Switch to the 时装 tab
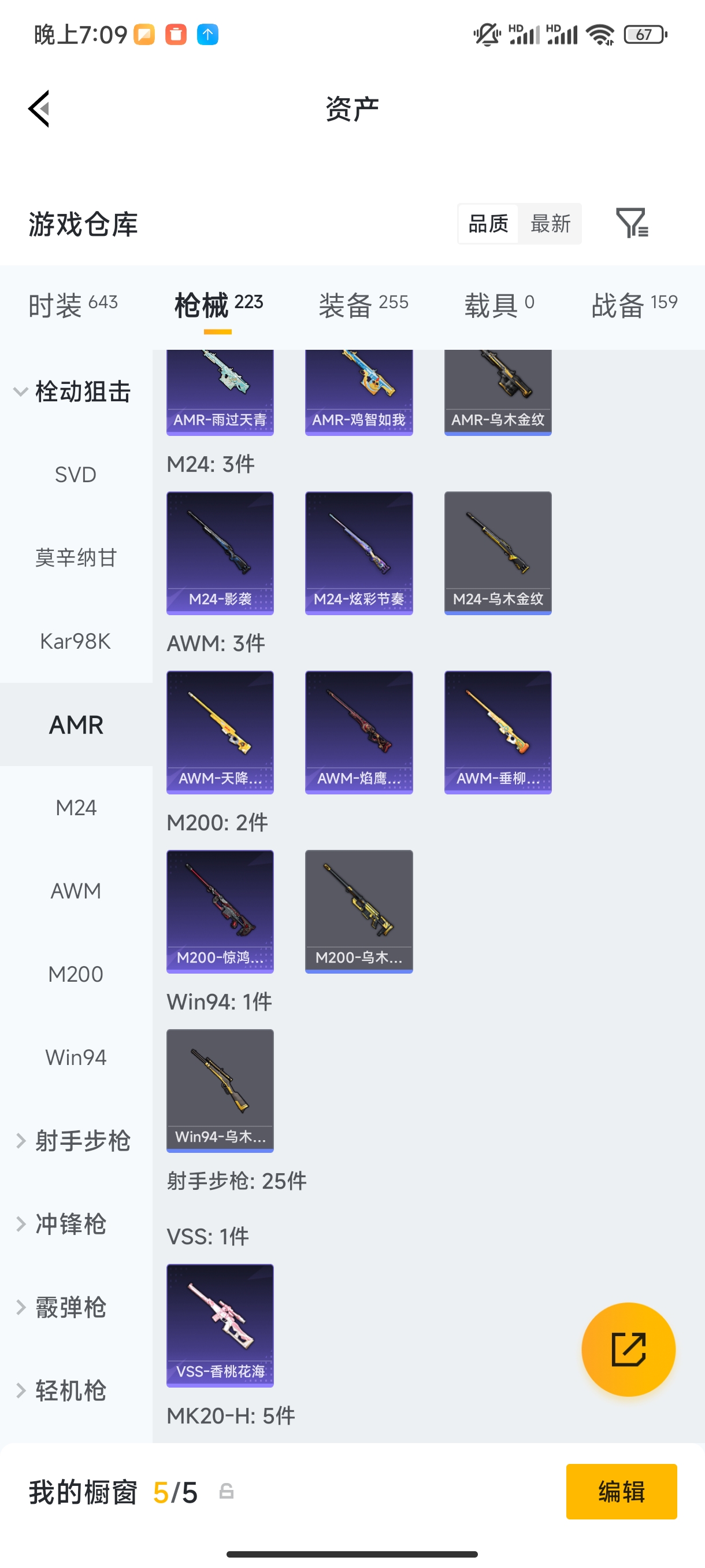 click(x=73, y=304)
